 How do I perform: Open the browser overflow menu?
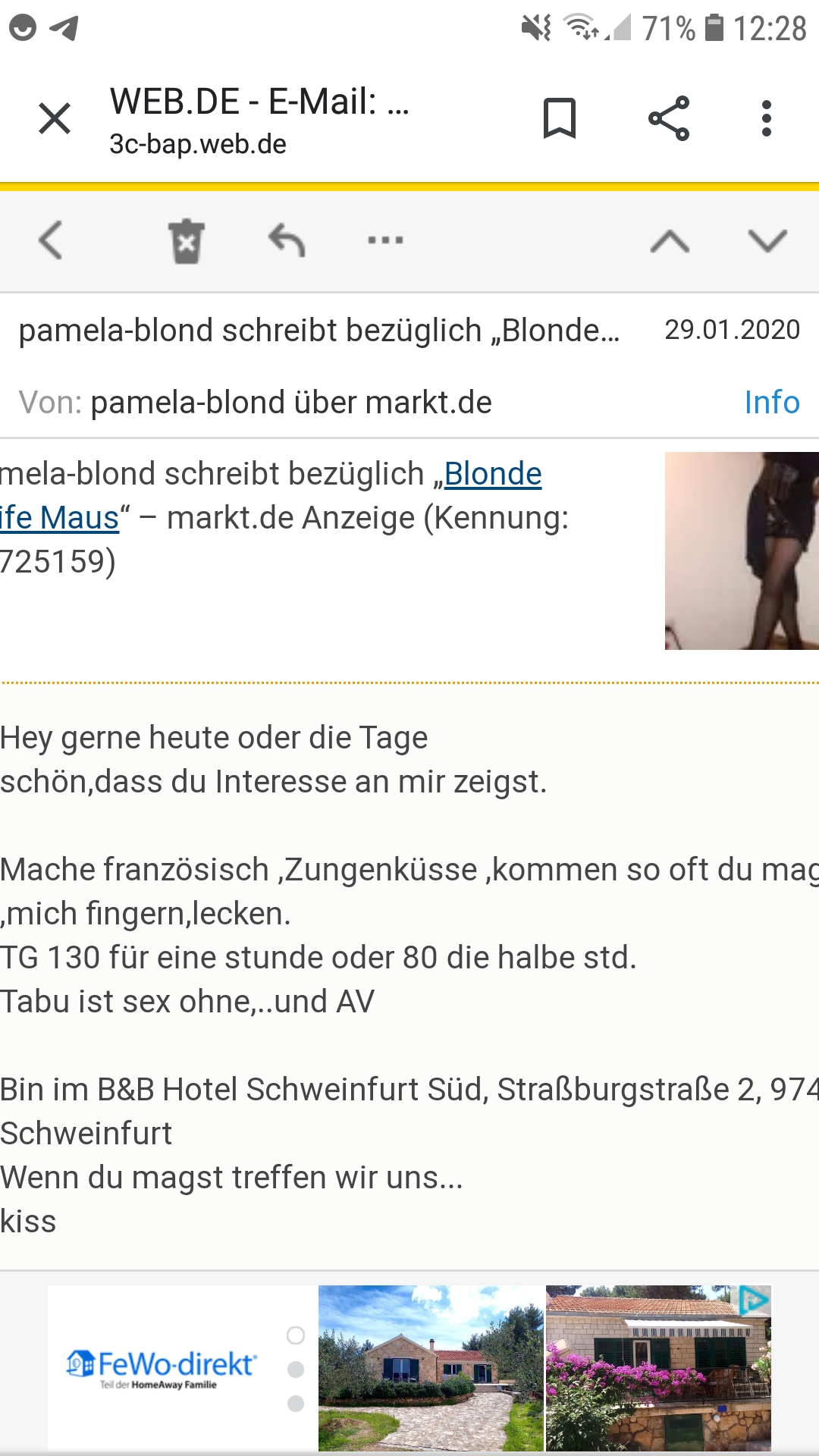pos(767,119)
